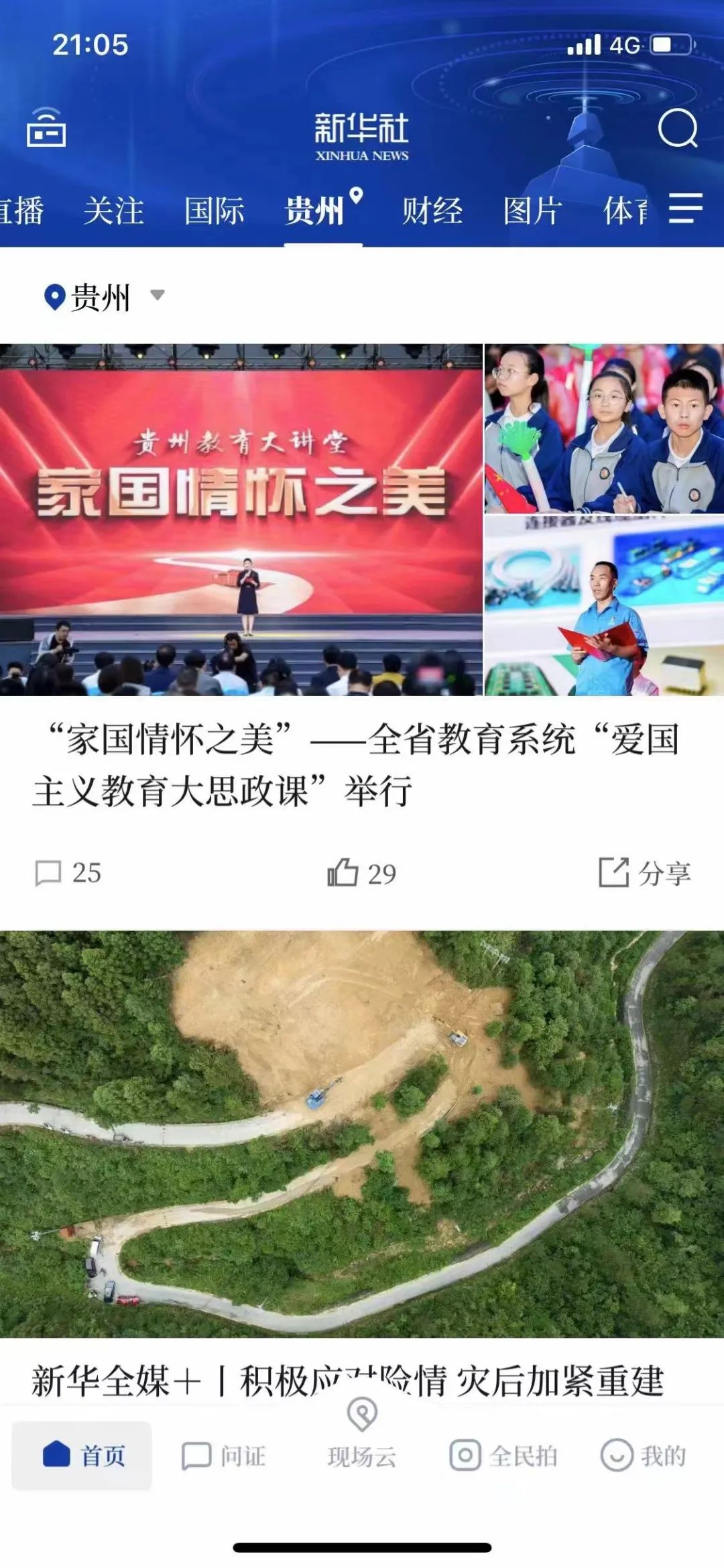724x1568 pixels.
Task: Open the 问证 tab
Action: tap(224, 1455)
